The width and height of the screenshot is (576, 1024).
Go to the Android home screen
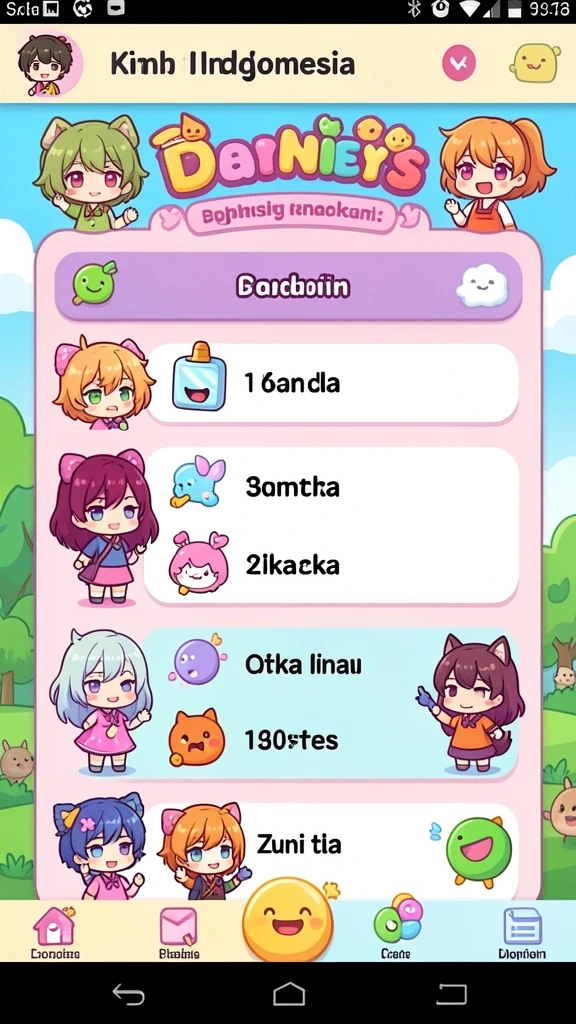click(x=289, y=995)
